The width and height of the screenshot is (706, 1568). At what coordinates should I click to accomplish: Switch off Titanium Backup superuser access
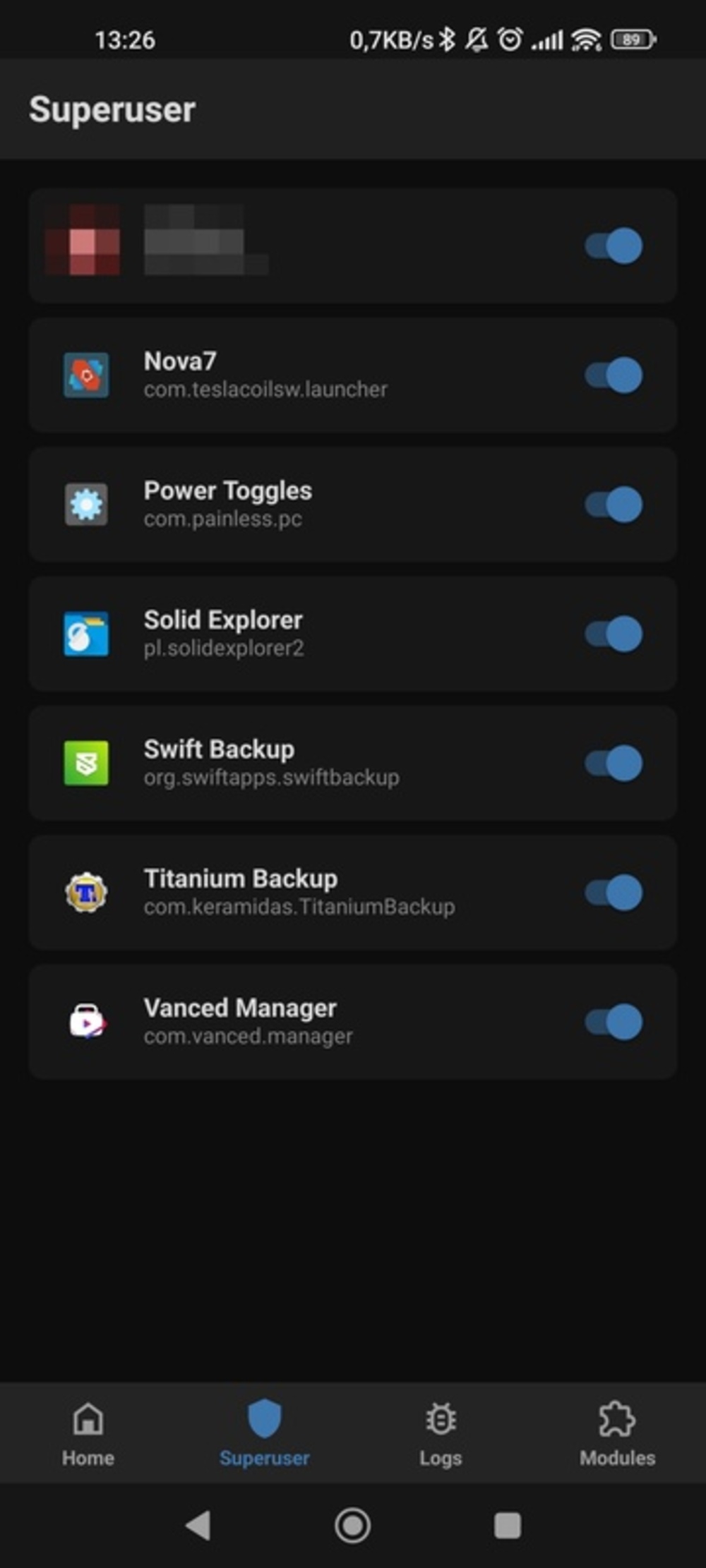[614, 893]
